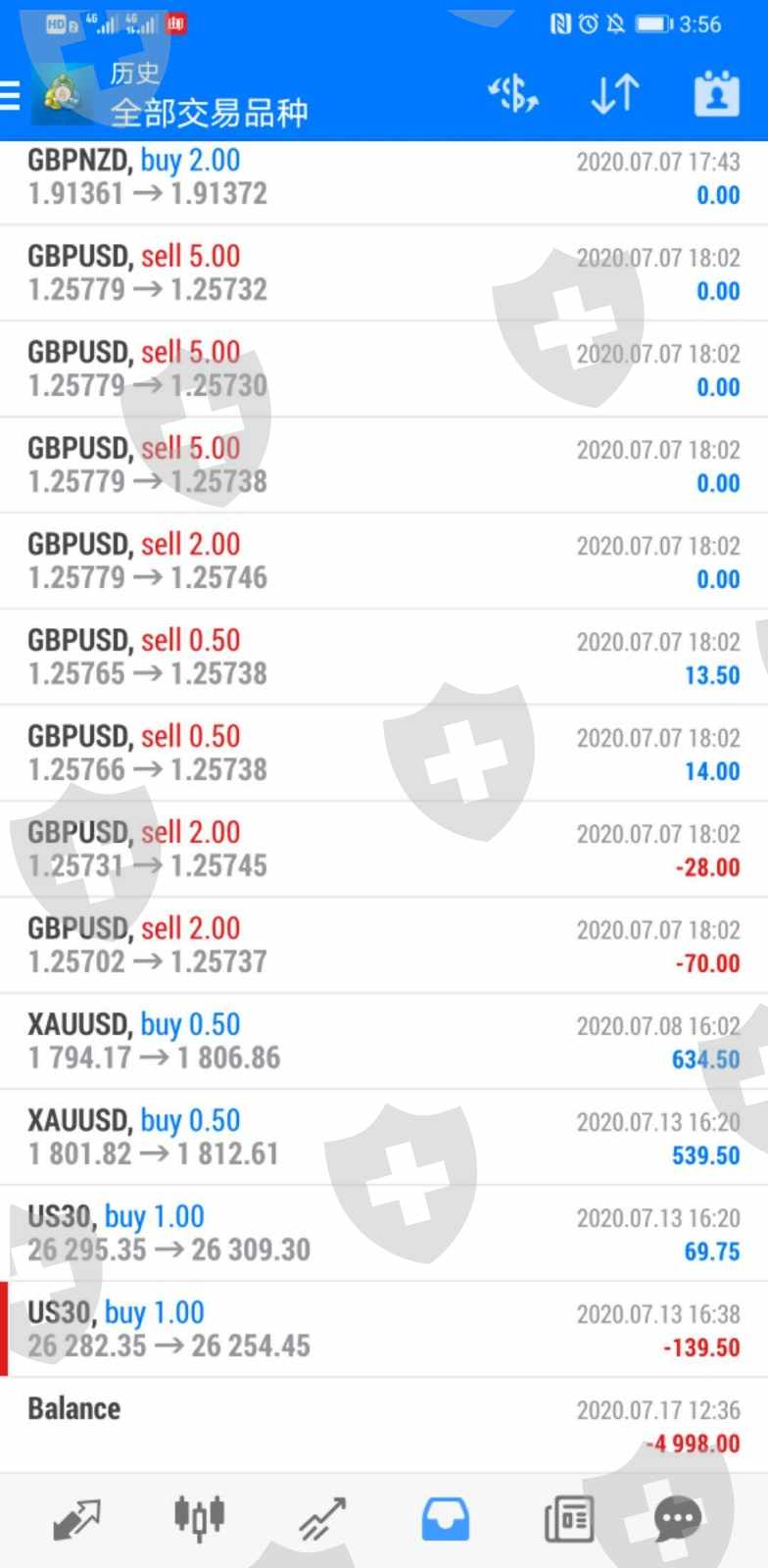
Task: Tap the sort arrows icon
Action: [615, 95]
